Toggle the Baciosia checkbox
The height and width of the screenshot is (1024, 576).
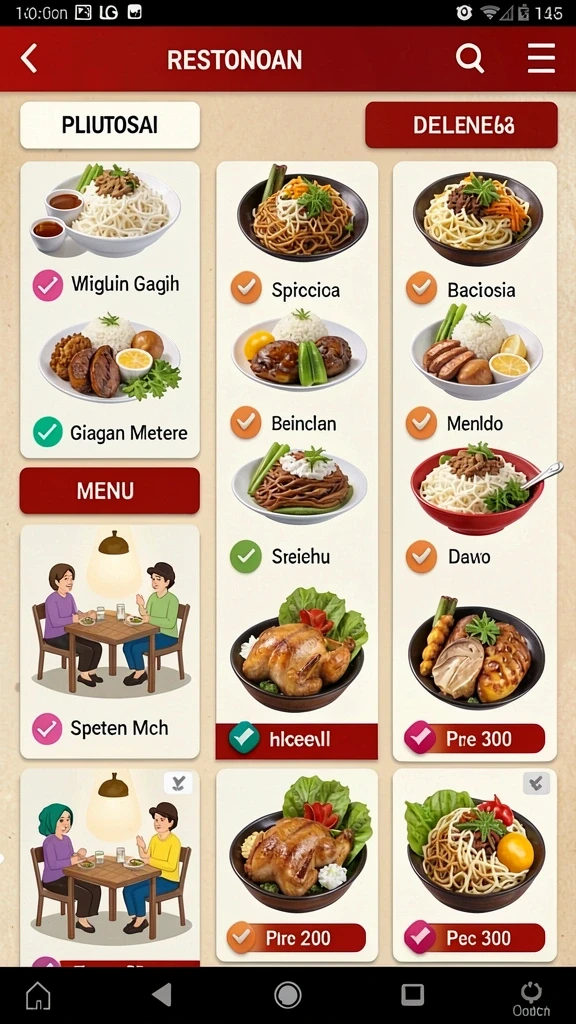pyautogui.click(x=421, y=289)
